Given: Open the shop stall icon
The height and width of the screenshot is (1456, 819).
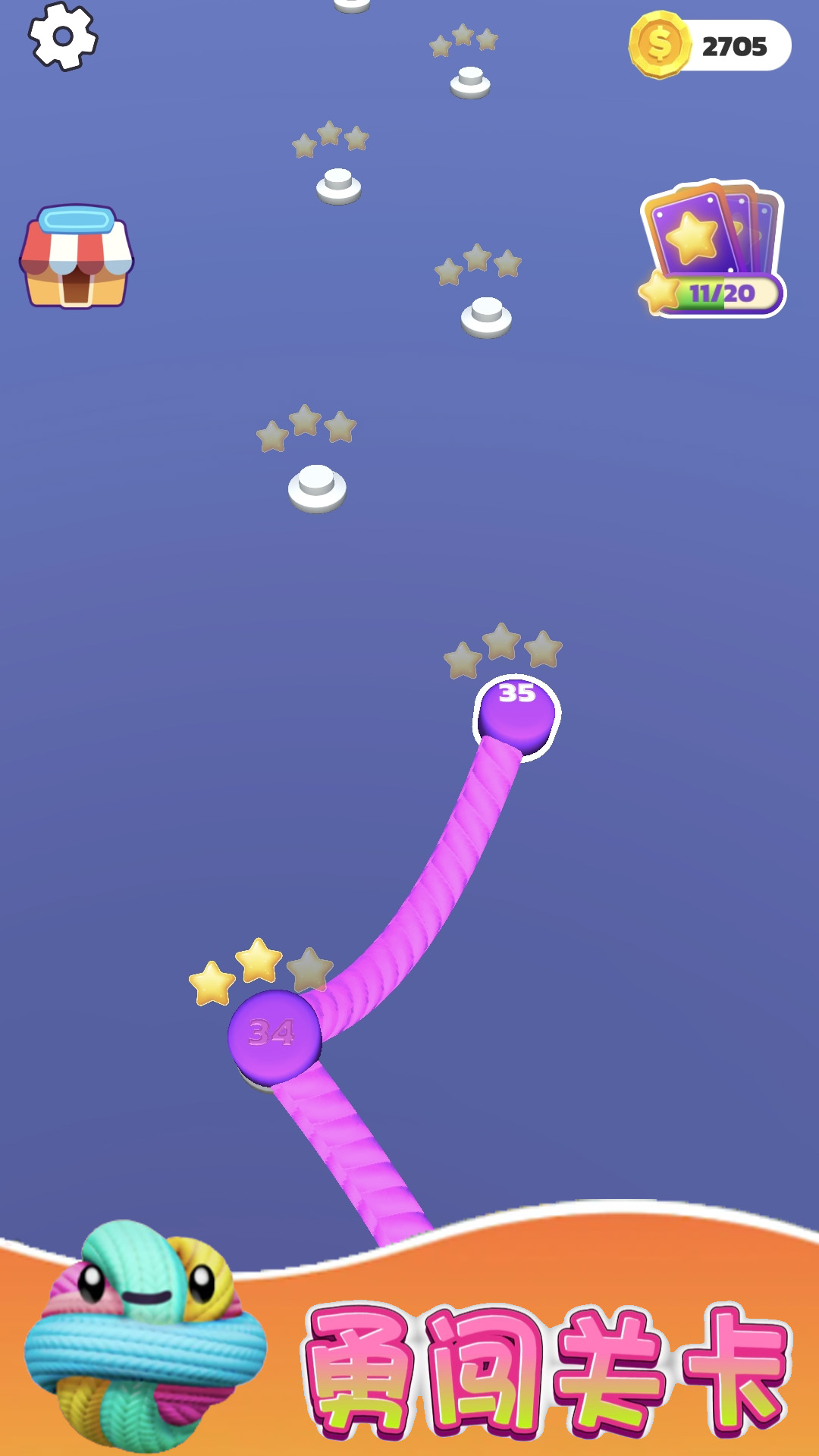Looking at the screenshot, I should tap(76, 257).
